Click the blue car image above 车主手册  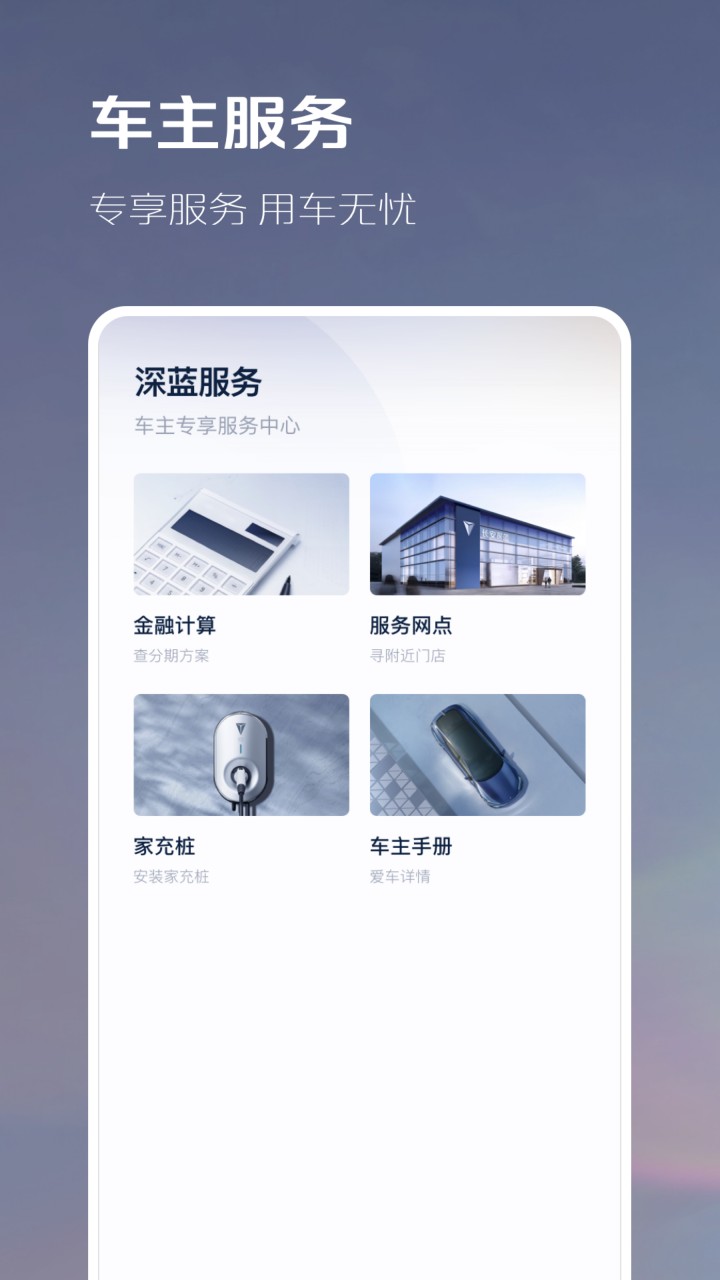tap(477, 755)
